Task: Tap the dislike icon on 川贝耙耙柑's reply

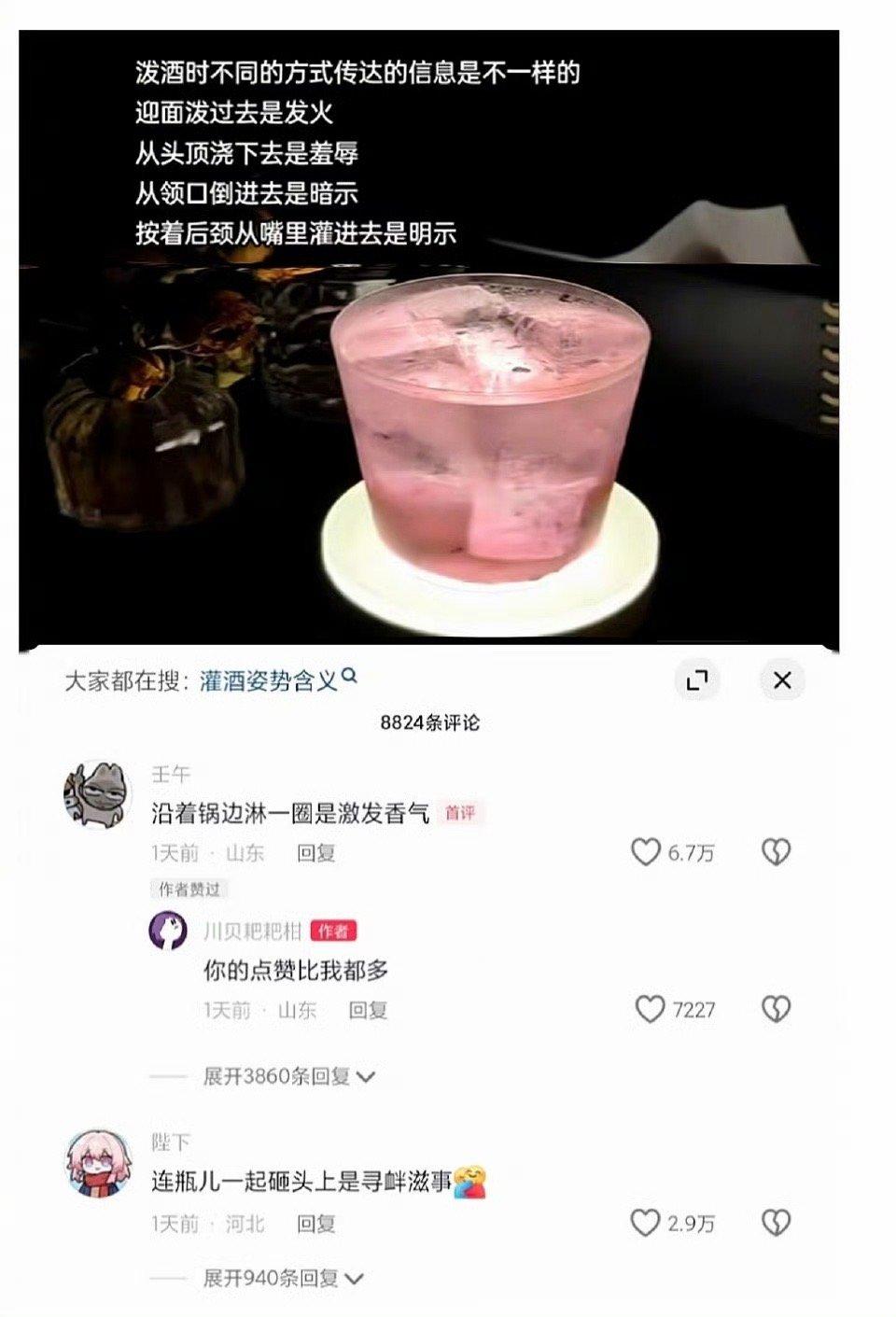Action: coord(774,1010)
